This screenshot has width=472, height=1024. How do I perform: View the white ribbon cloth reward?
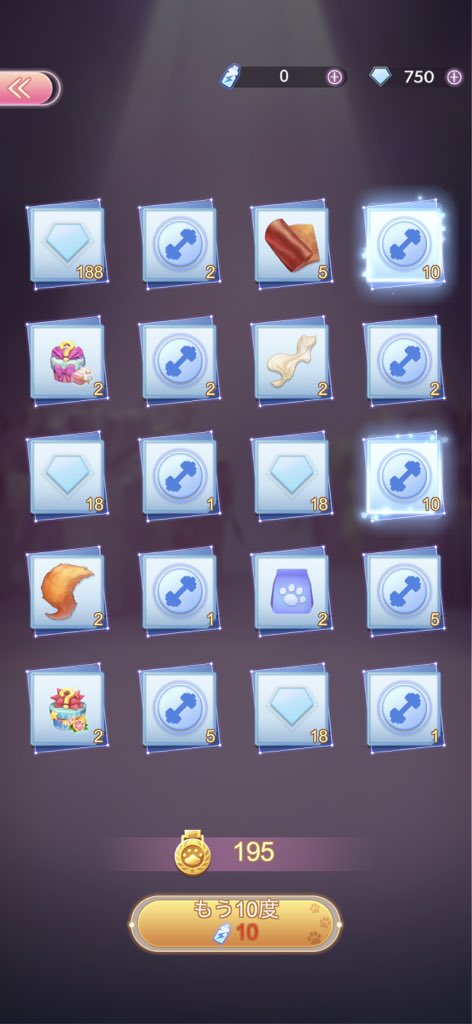point(291,361)
